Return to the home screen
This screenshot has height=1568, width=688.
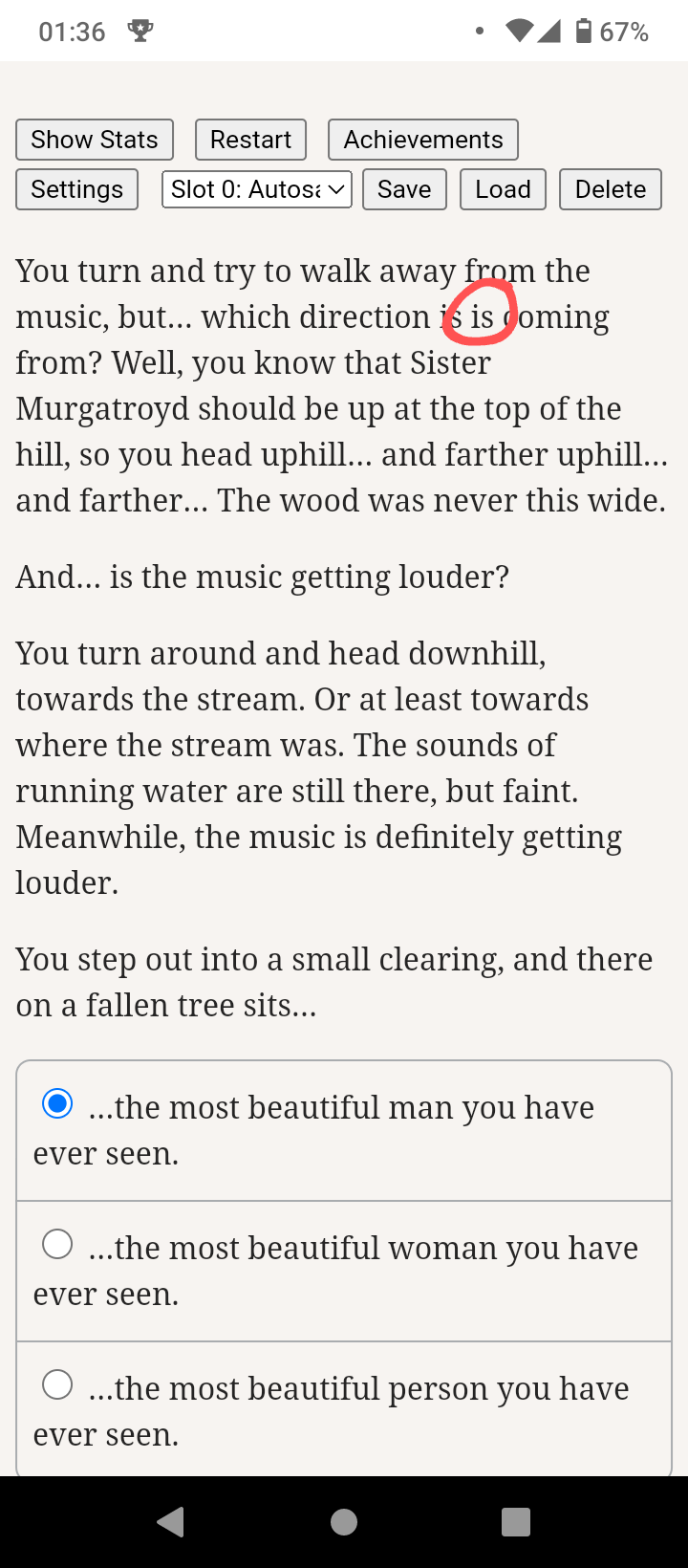(344, 1521)
